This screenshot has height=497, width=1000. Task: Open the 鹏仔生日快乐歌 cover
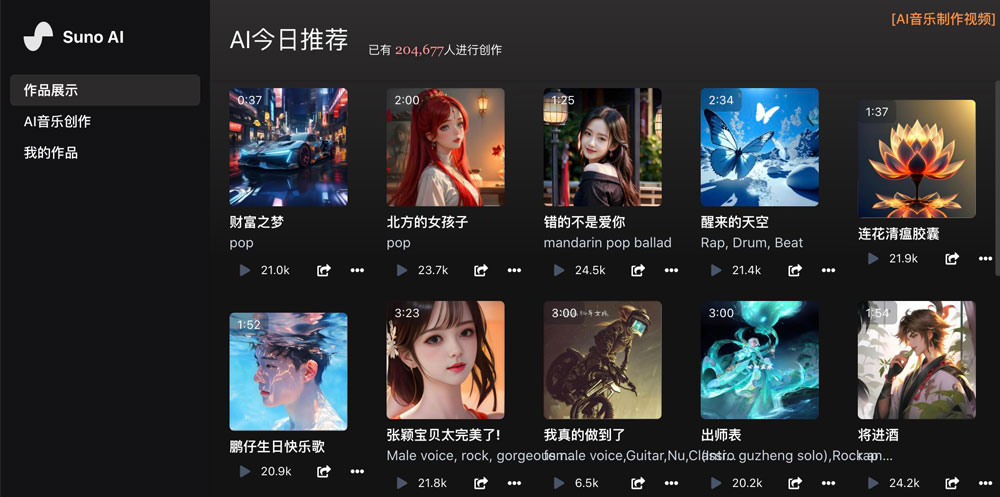coord(288,371)
